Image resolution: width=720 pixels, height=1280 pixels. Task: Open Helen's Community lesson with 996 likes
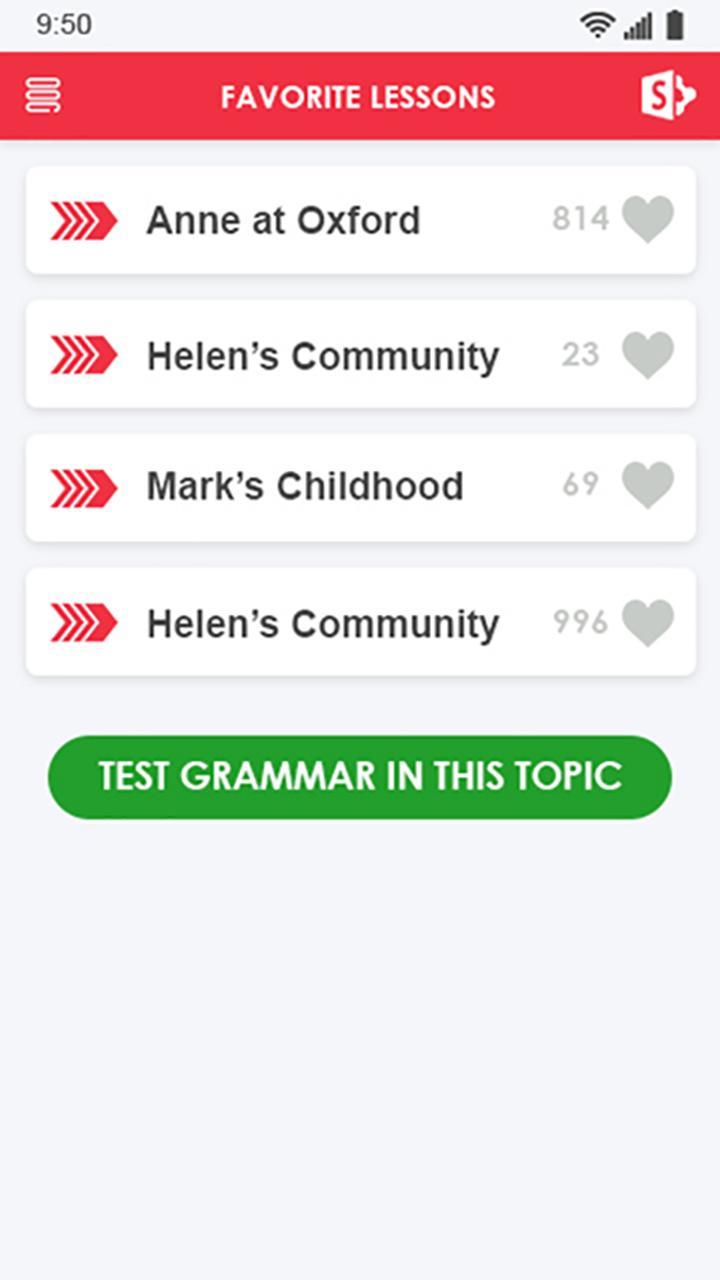[322, 624]
